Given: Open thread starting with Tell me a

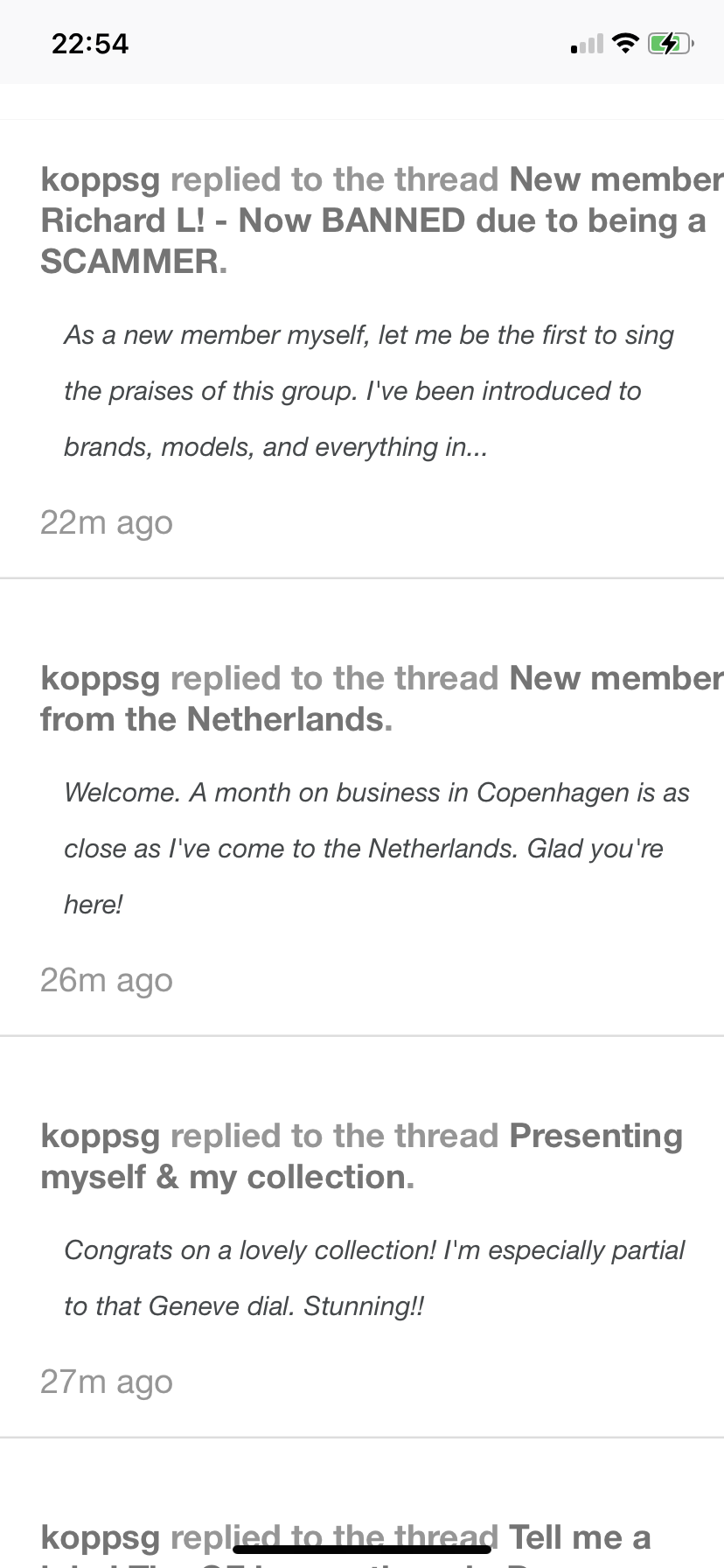Looking at the screenshot, I should click(581, 1537).
